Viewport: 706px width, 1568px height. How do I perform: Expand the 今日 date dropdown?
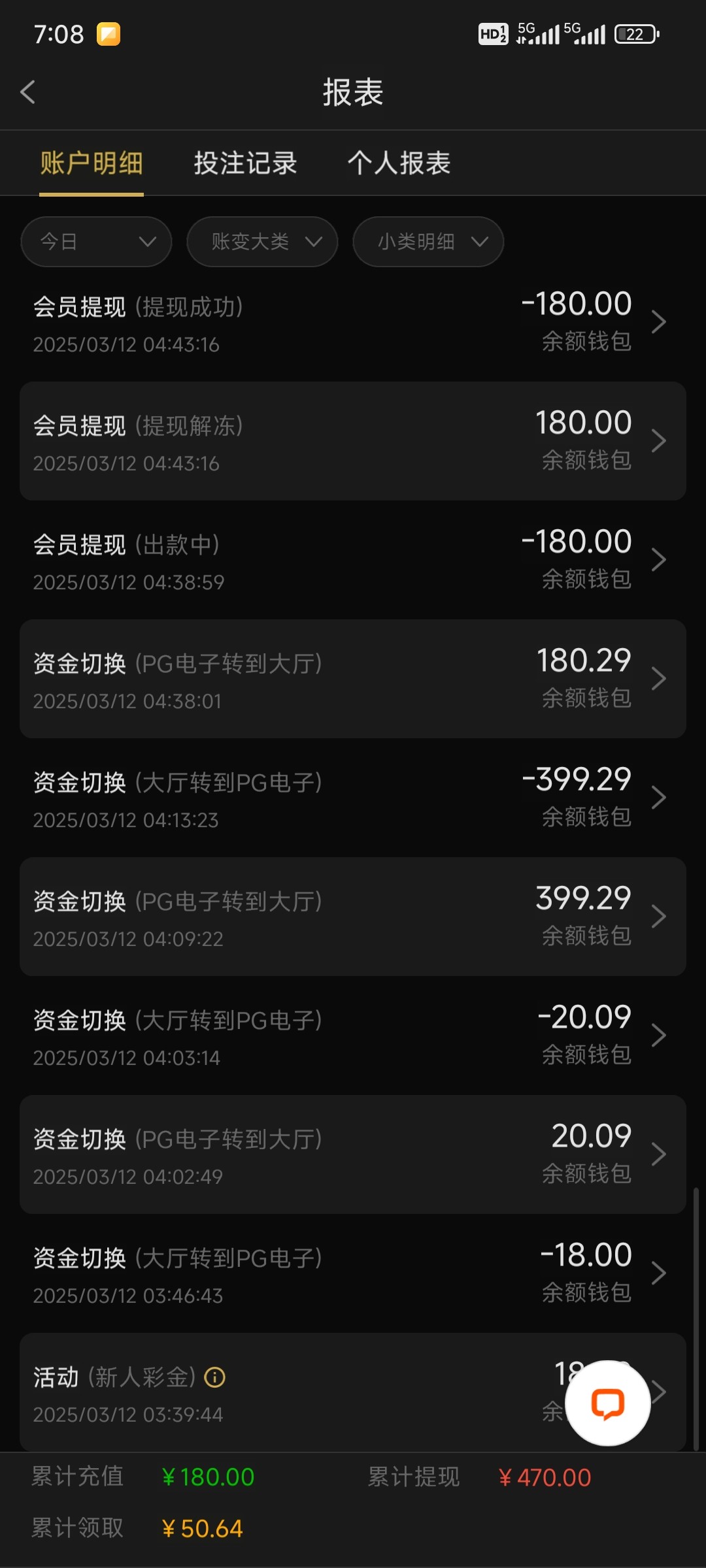tap(96, 242)
